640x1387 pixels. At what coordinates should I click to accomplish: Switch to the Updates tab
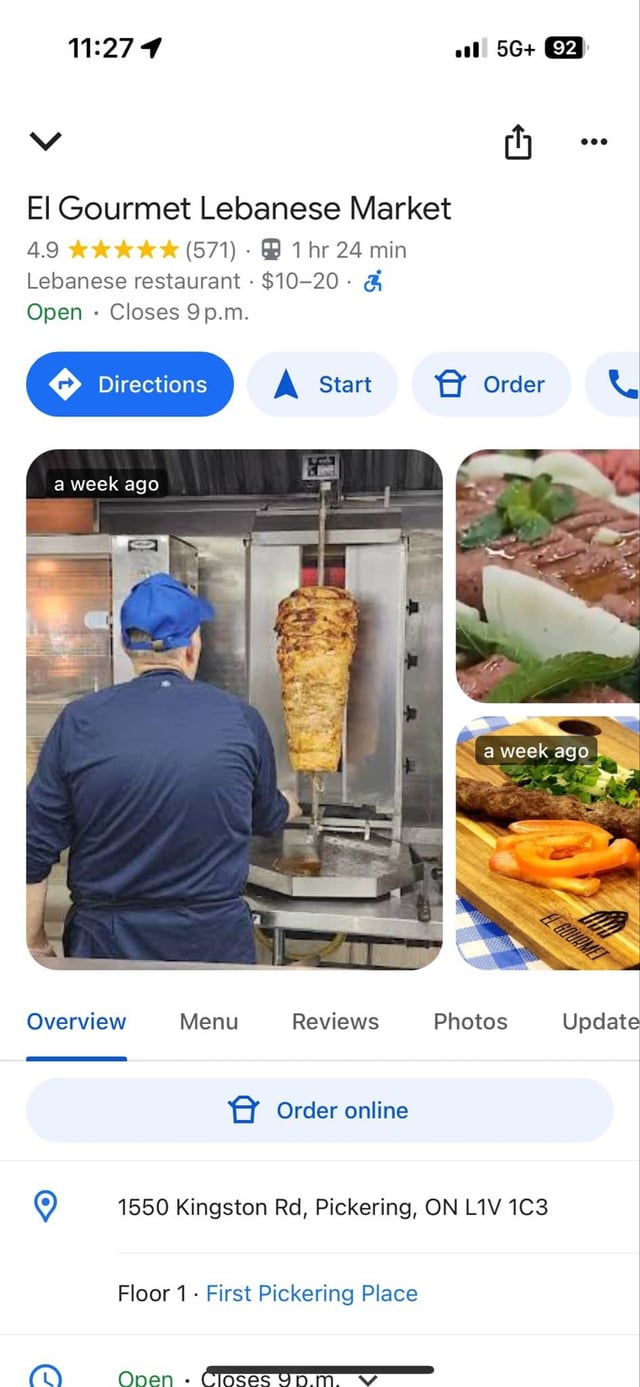(599, 1021)
